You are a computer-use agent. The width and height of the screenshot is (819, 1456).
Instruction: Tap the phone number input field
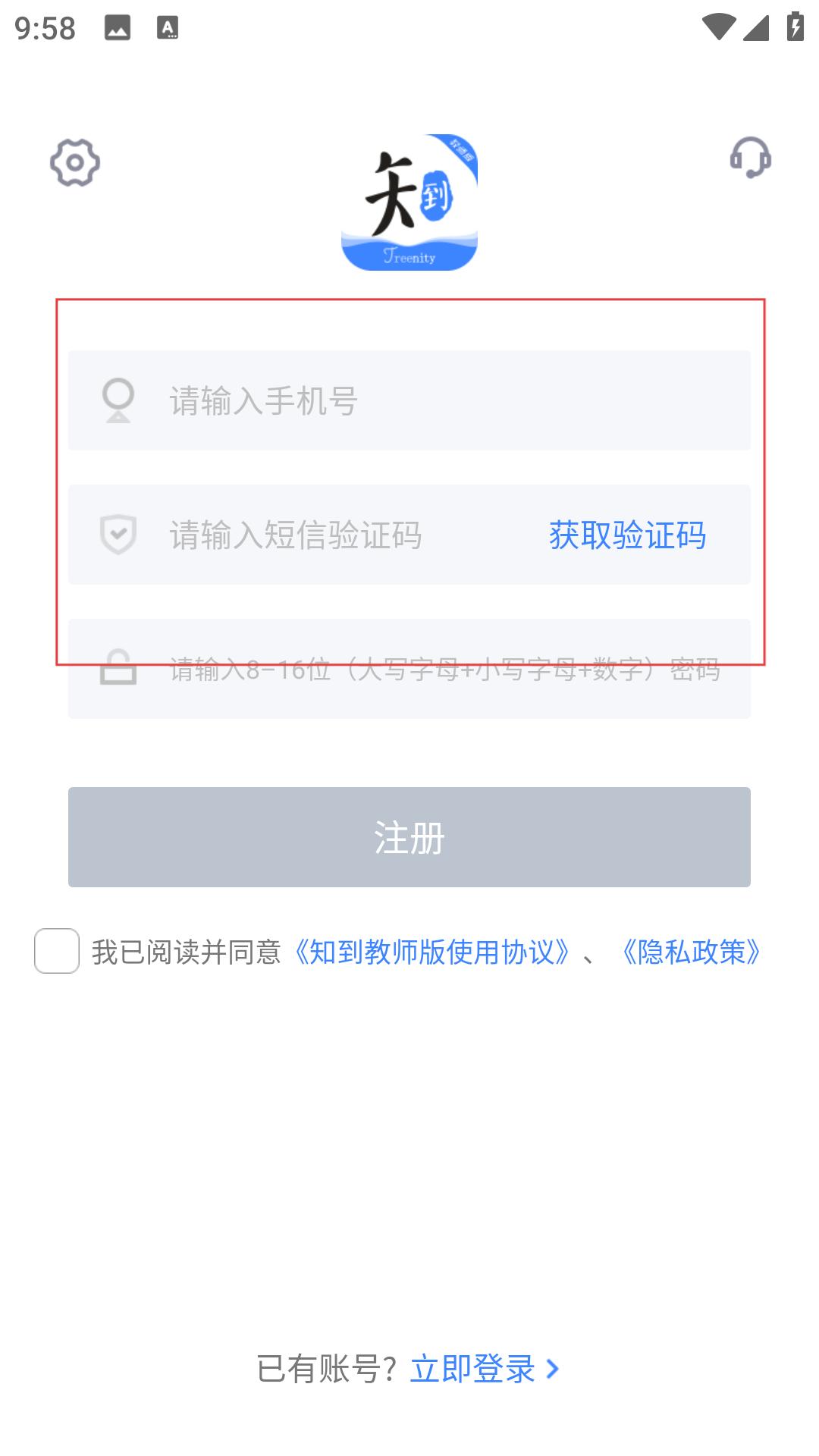(409, 400)
